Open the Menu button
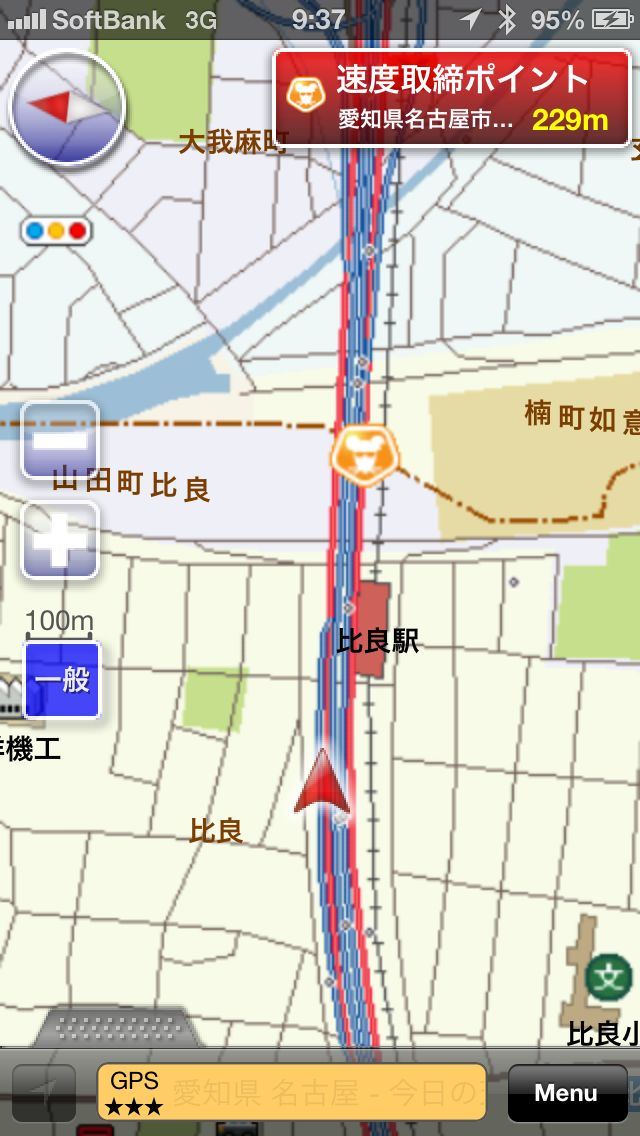Screen dimensions: 640x1136 coord(565,1092)
